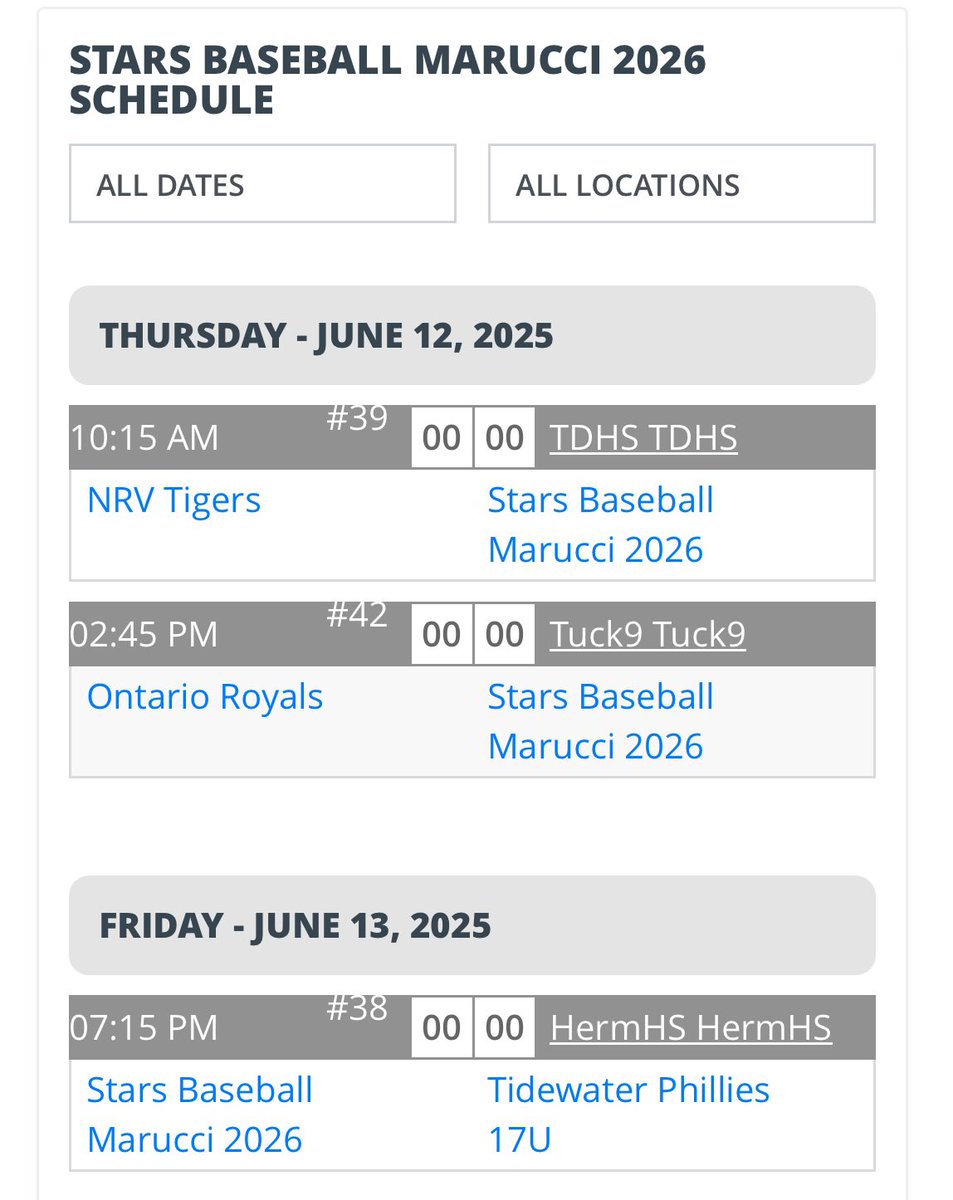953x1200 pixels.
Task: Open Stars Baseball Marucci 2026 in 10:15 AM game
Action: click(600, 524)
